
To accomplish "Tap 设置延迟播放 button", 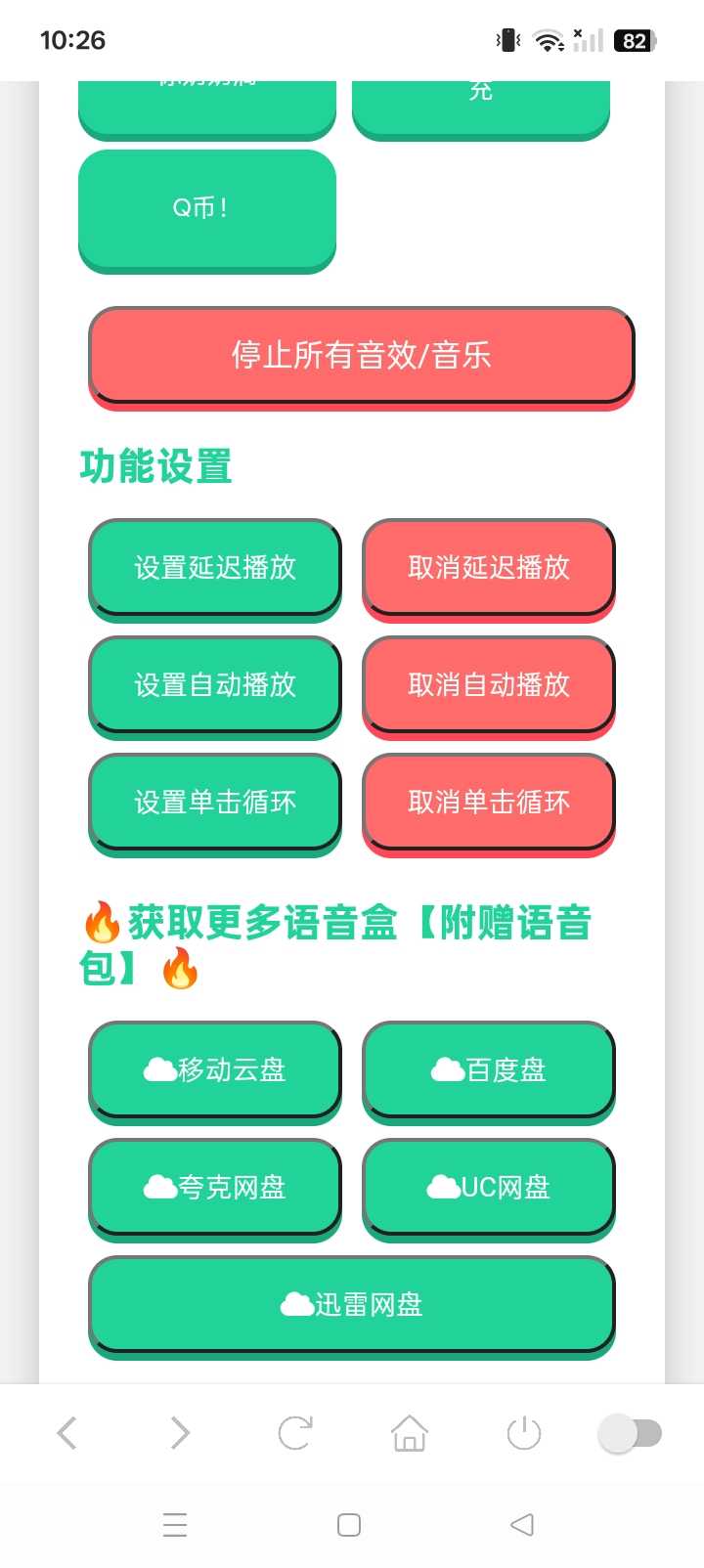I will tap(215, 568).
